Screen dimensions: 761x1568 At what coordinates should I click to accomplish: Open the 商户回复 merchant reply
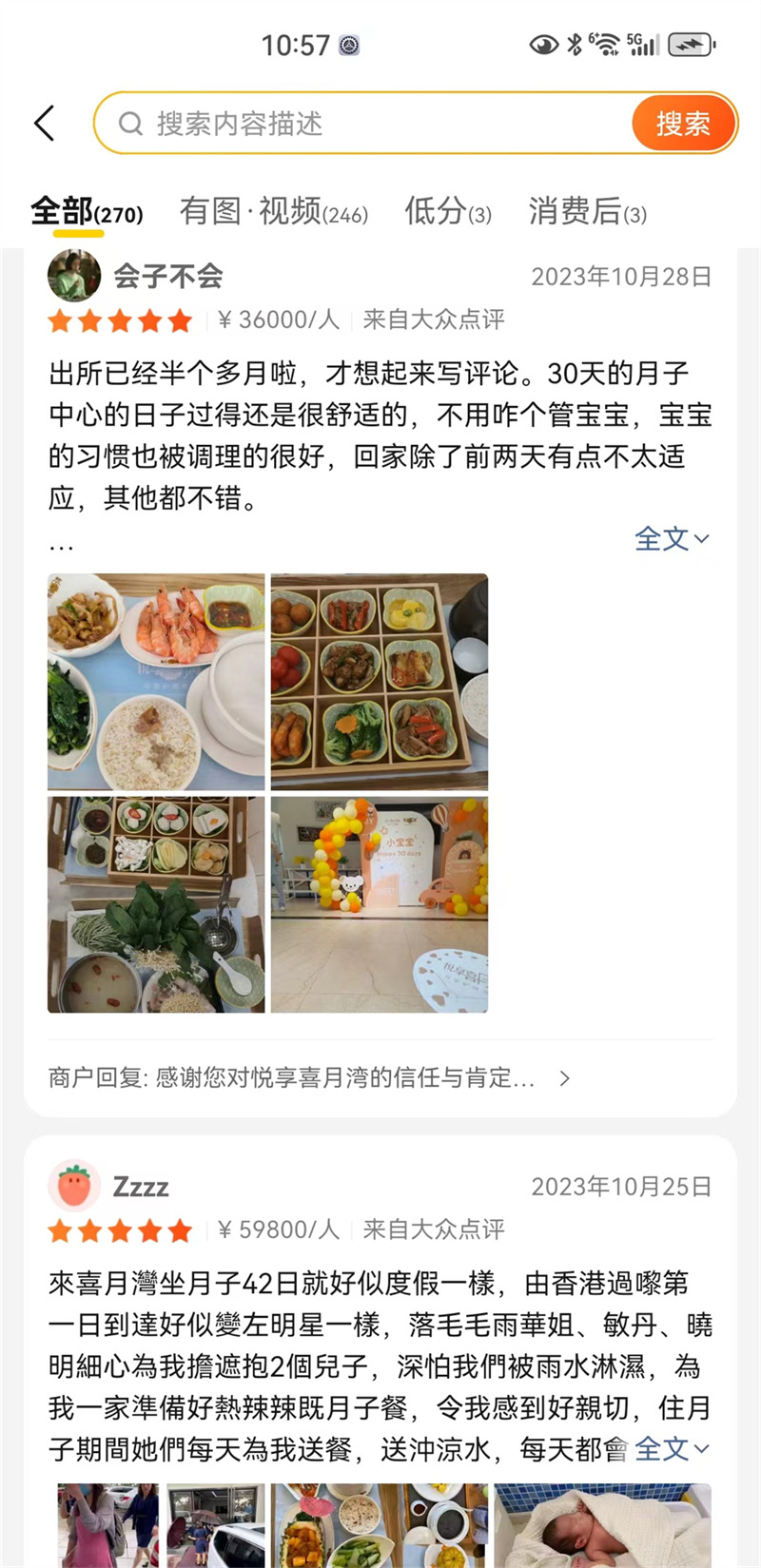click(309, 1077)
